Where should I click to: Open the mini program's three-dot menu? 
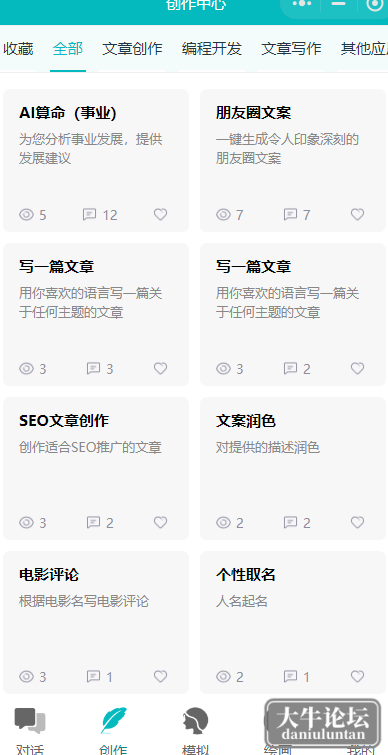302,4
